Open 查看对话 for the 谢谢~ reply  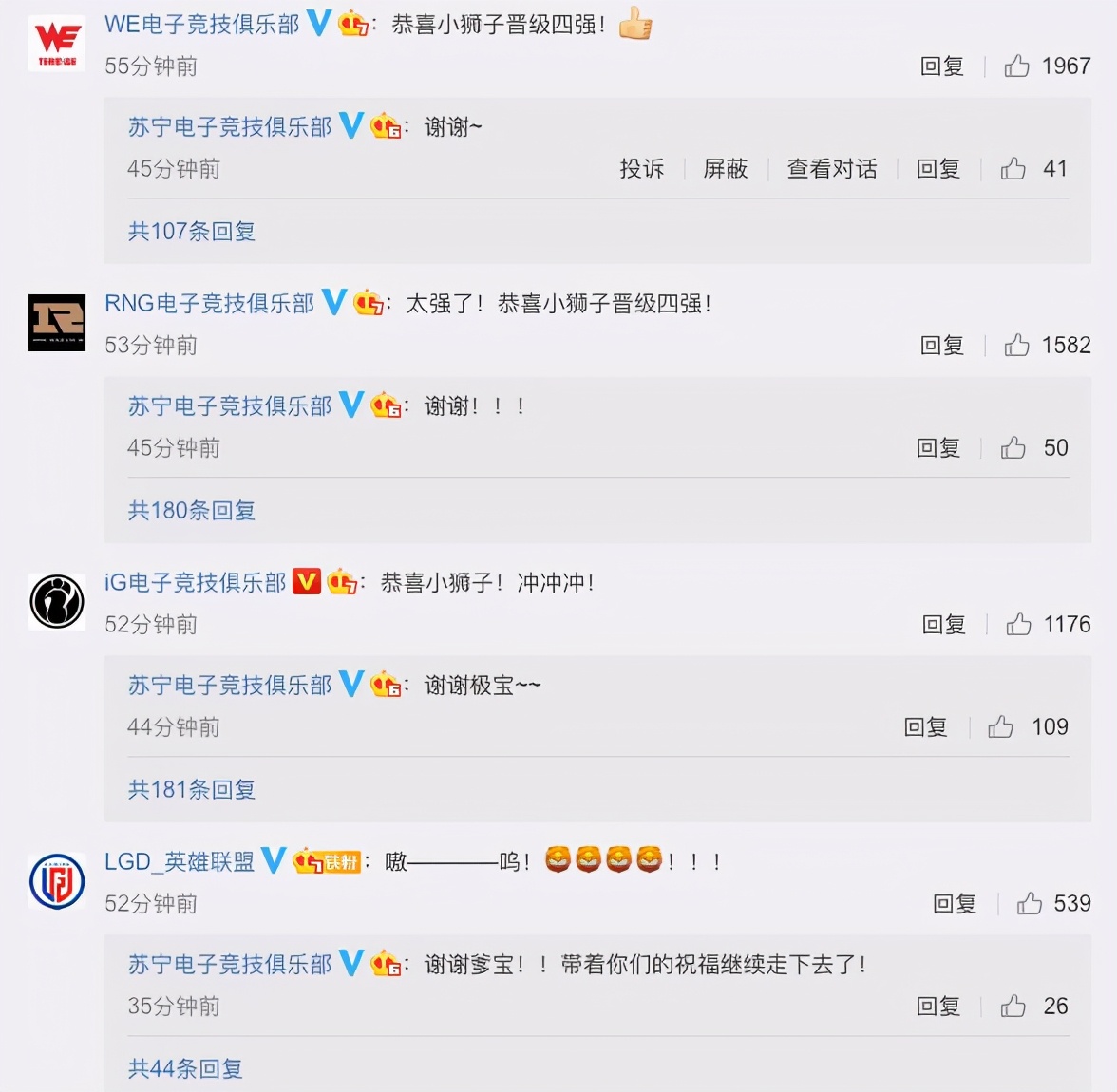click(831, 168)
